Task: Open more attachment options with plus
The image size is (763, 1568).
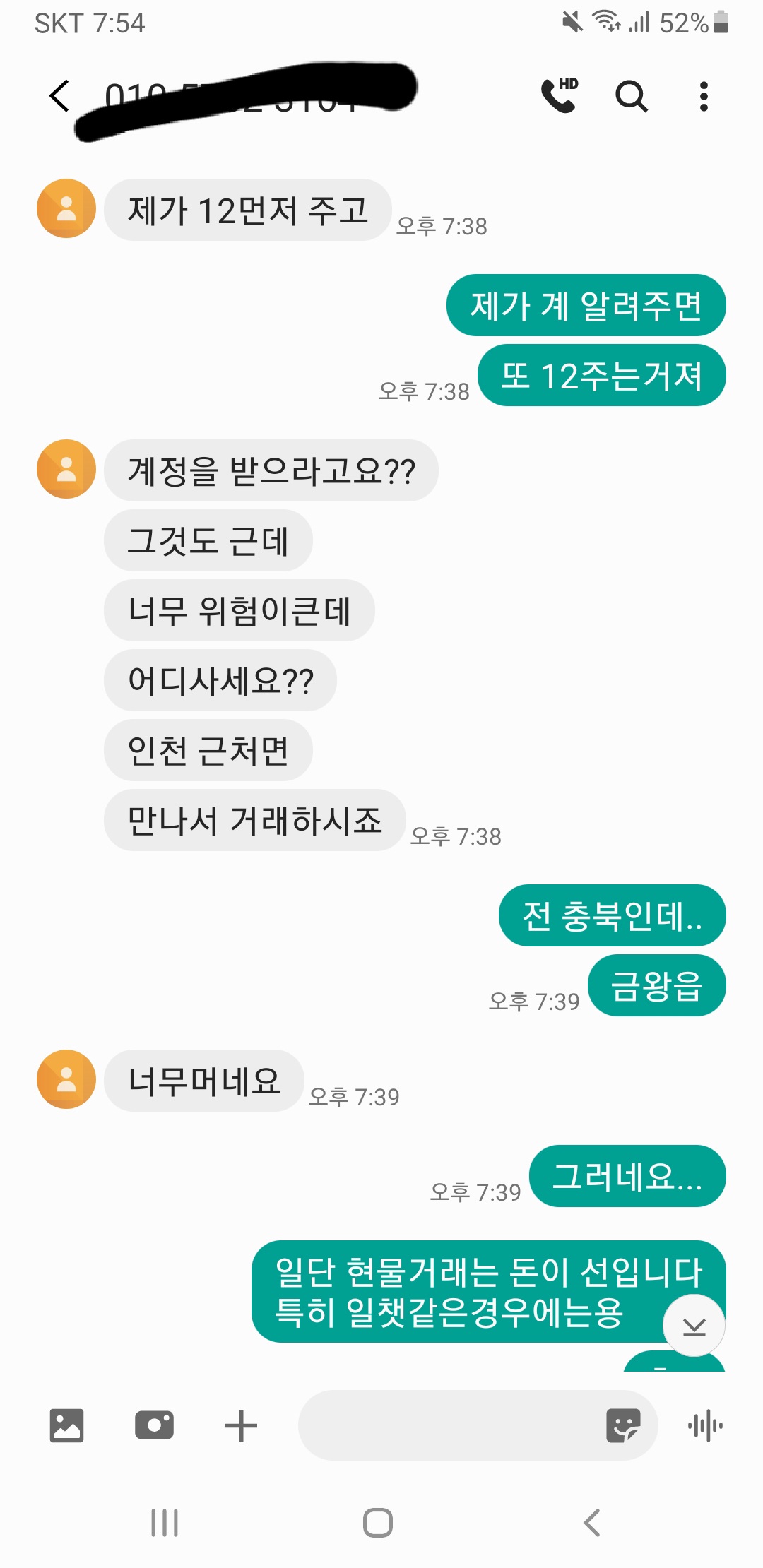Action: pyautogui.click(x=241, y=1425)
